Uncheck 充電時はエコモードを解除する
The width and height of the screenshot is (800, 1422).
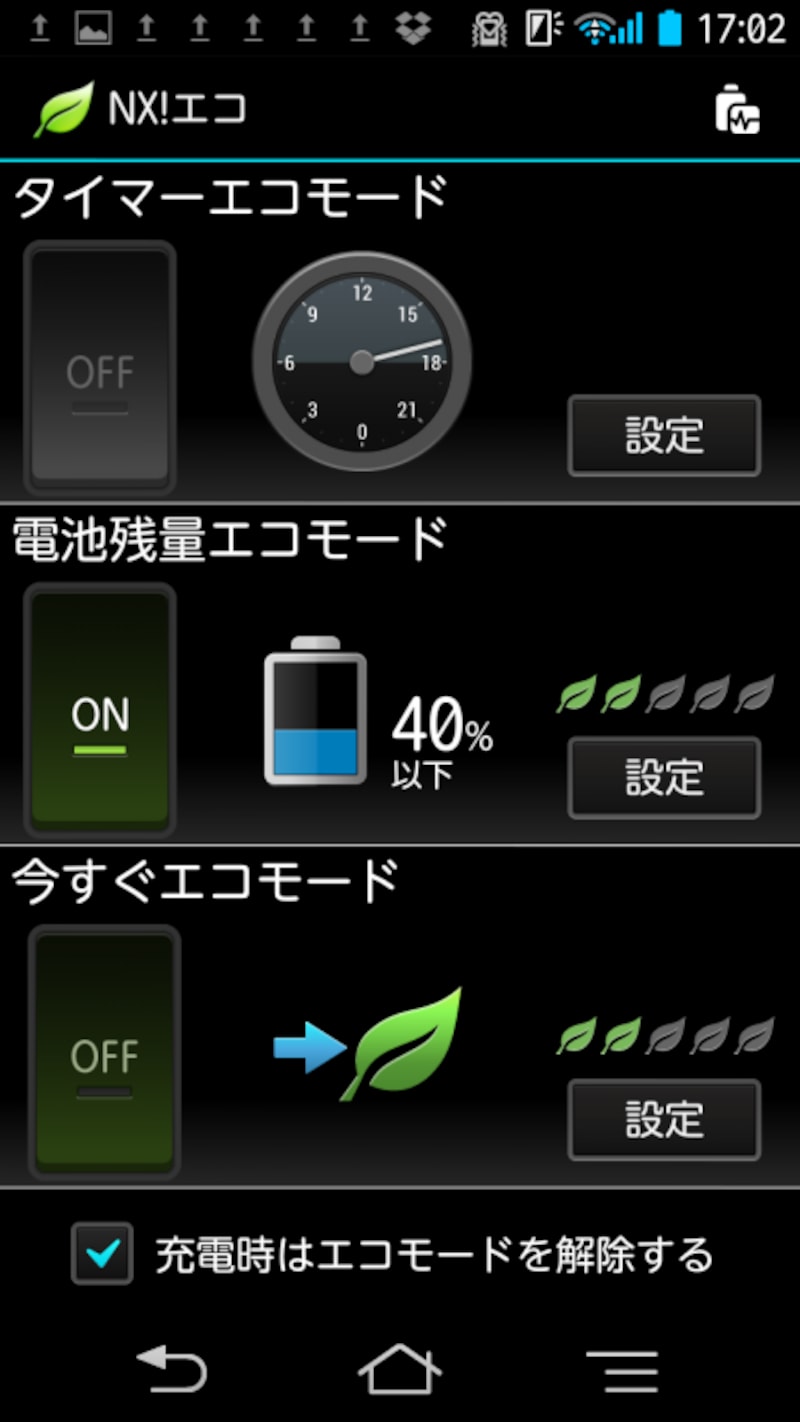[99, 1253]
